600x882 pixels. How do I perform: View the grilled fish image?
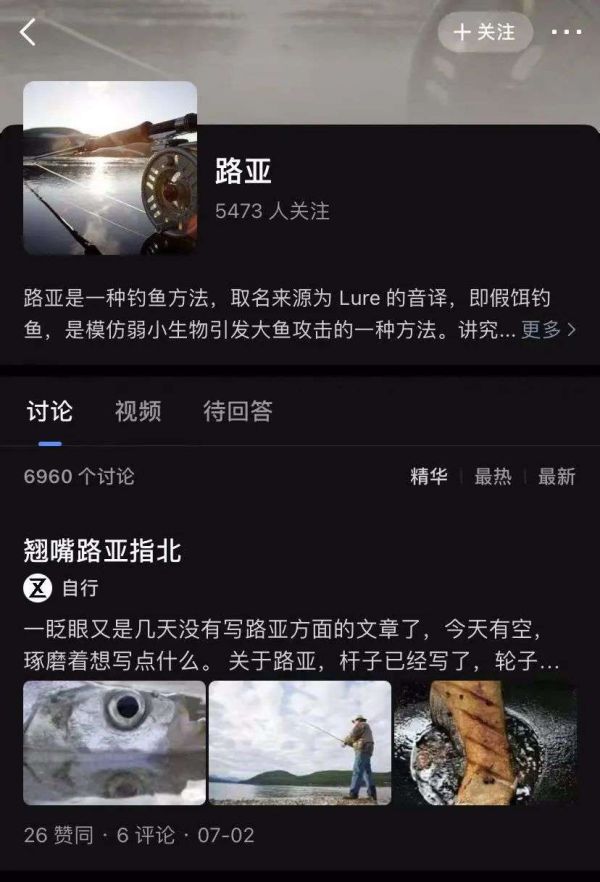pyautogui.click(x=485, y=742)
